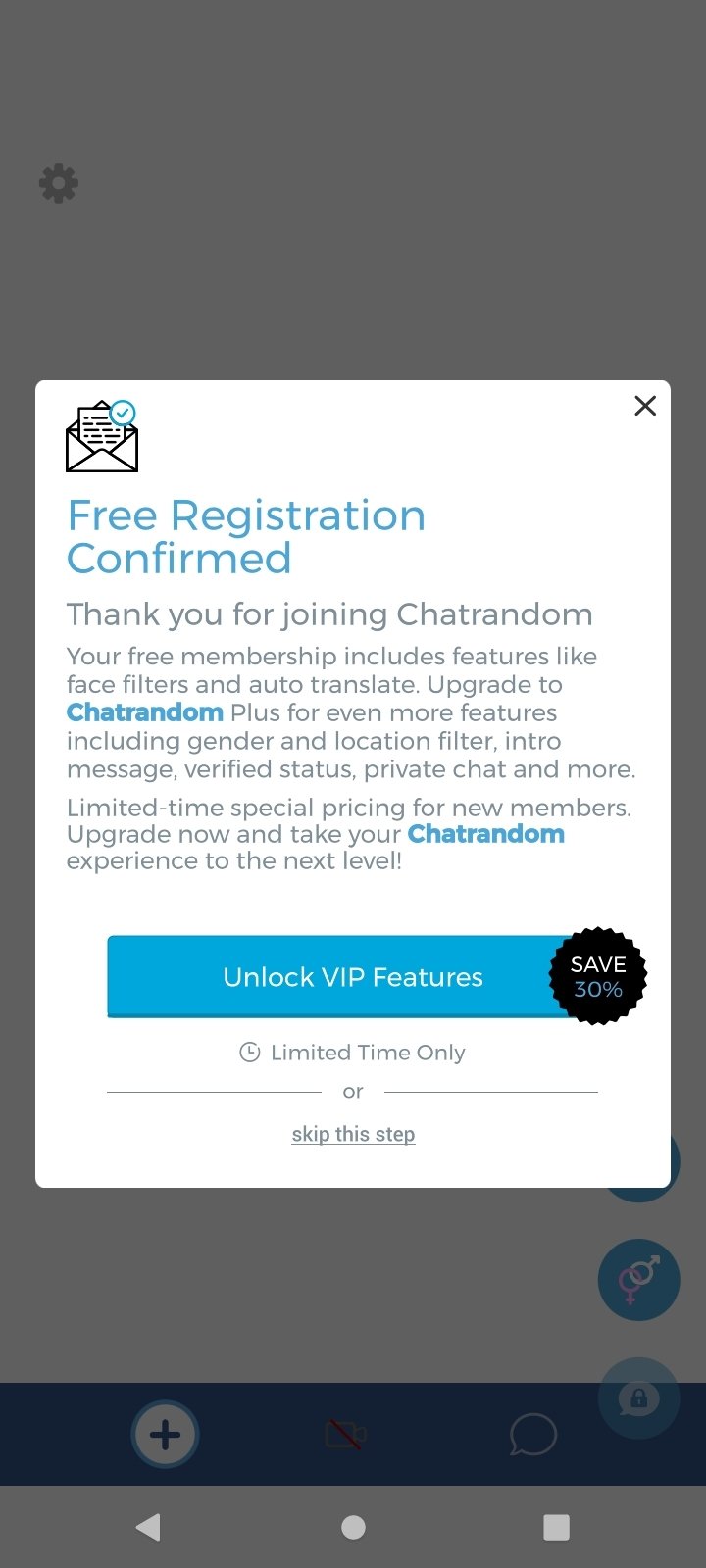The image size is (706, 1568).
Task: Close the registration confirmed dialog
Action: (645, 406)
